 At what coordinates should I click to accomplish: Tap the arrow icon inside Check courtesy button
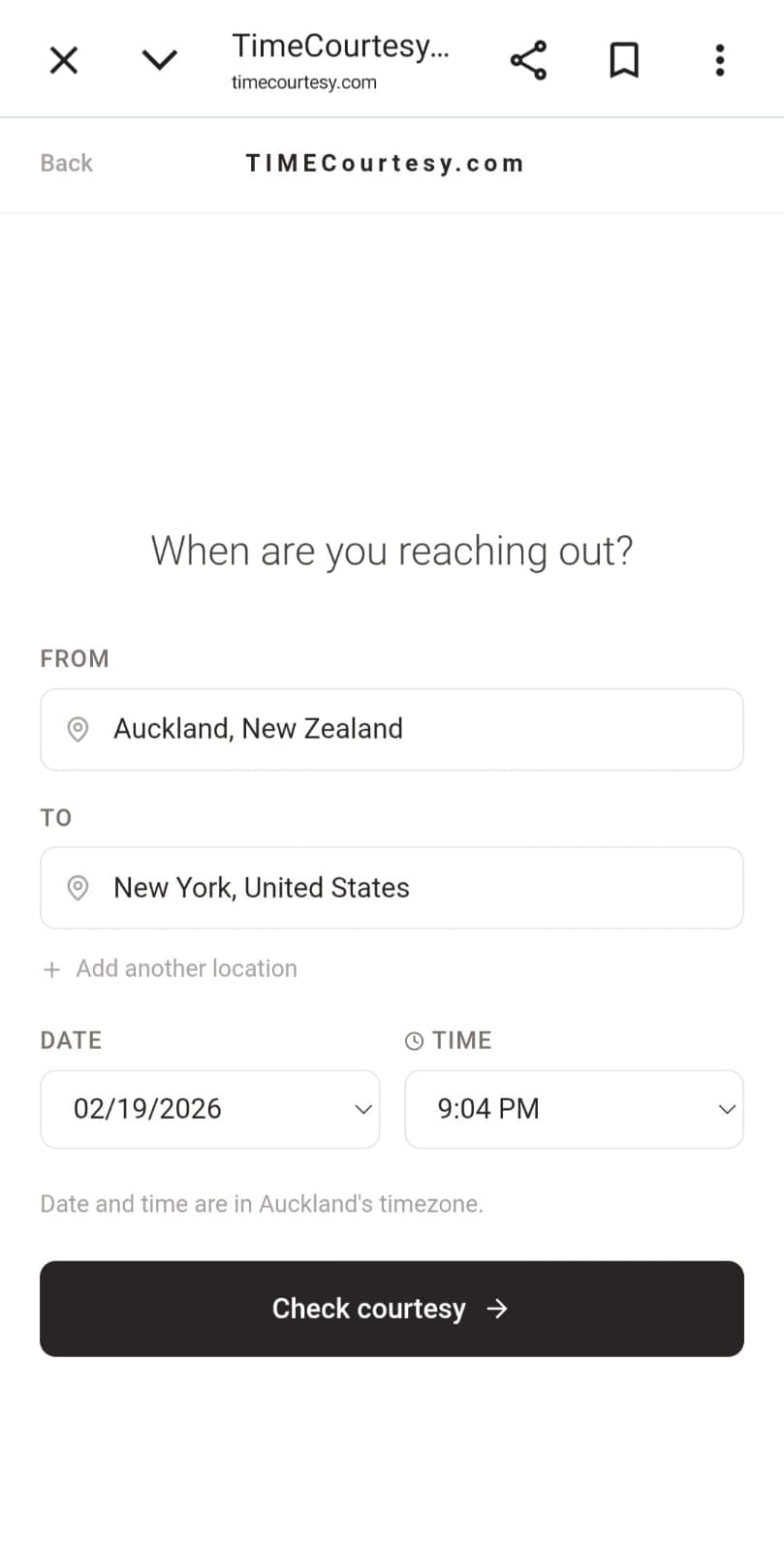(497, 1309)
